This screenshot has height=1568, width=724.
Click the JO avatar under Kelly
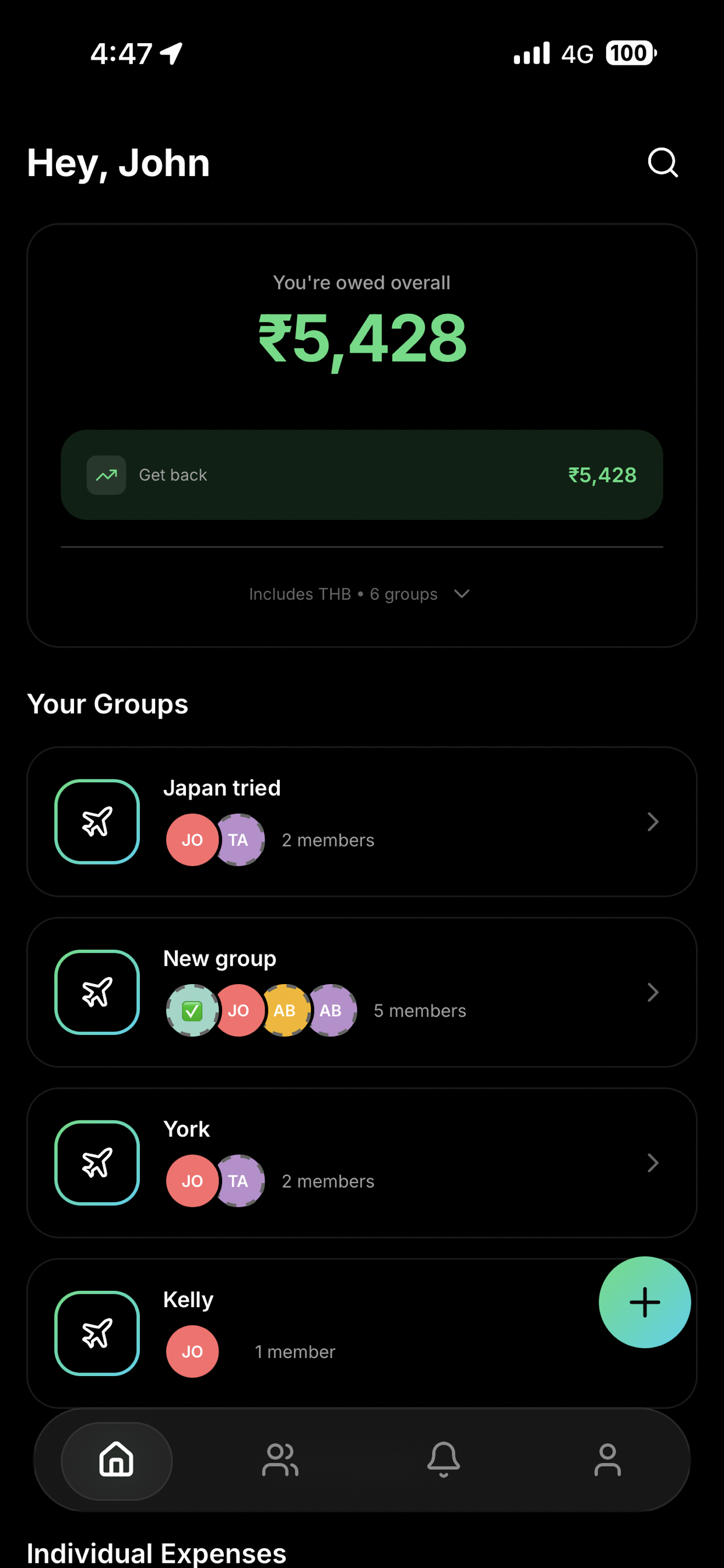(192, 1352)
